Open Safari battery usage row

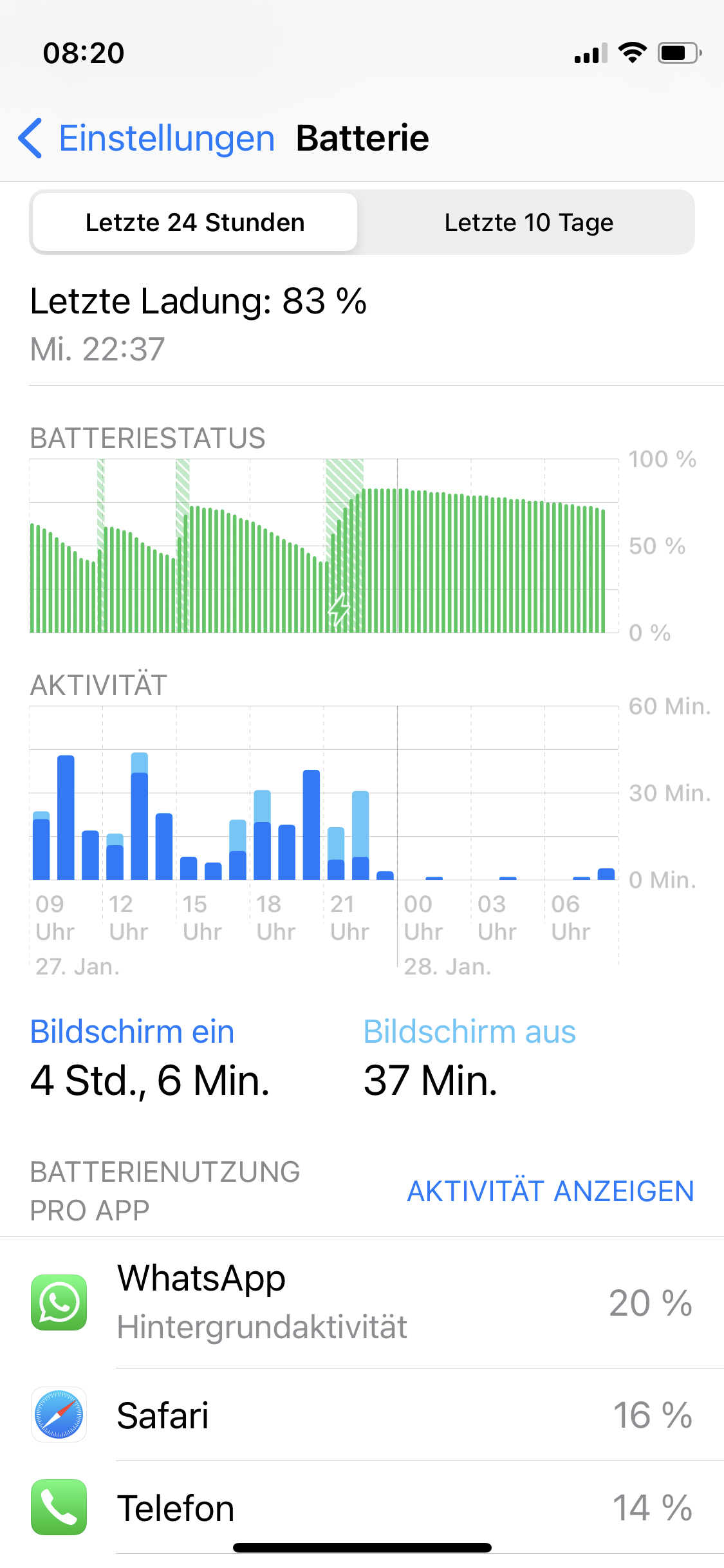coord(362,1415)
